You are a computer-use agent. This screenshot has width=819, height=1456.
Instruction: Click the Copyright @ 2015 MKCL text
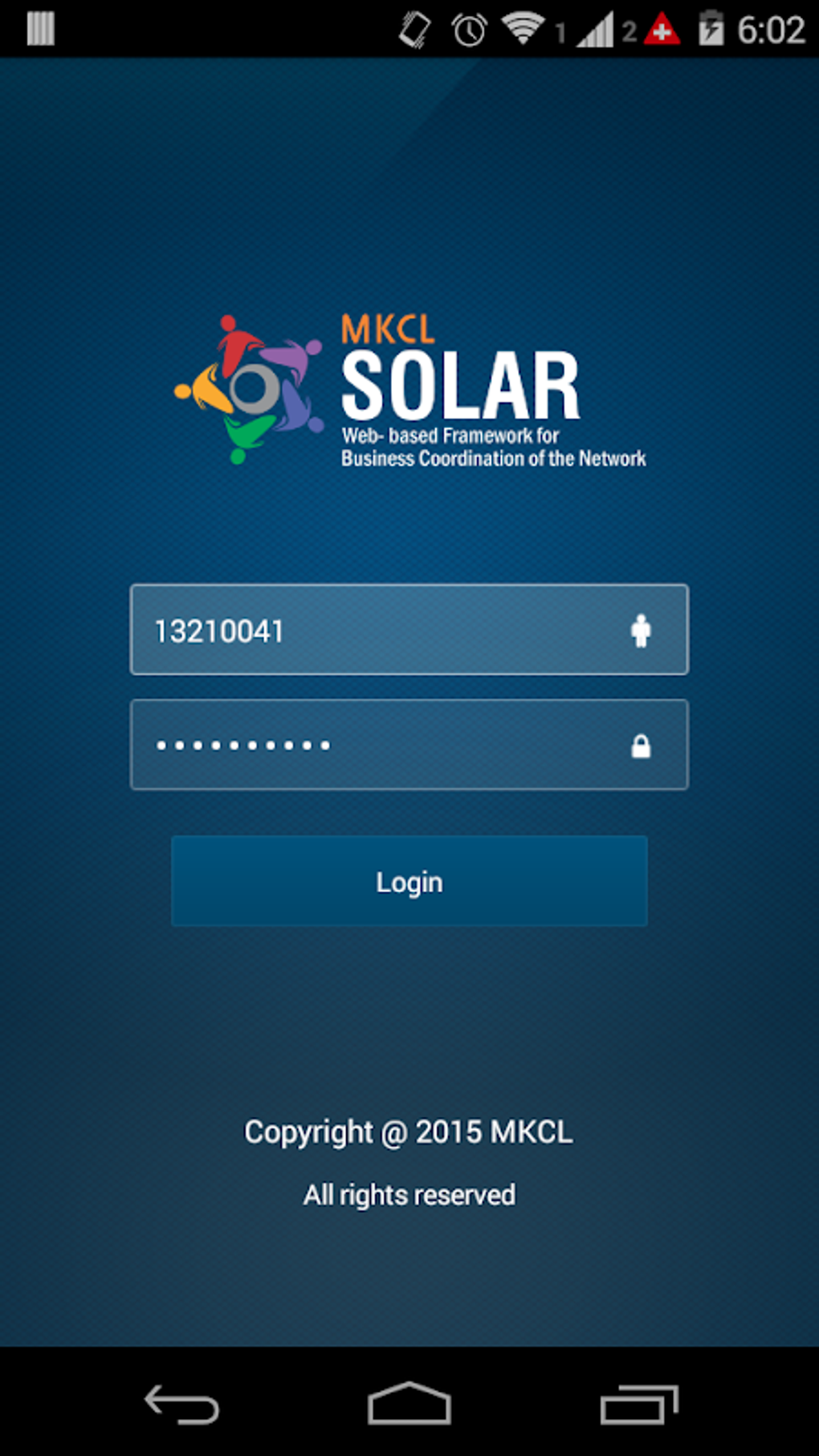(x=409, y=1132)
